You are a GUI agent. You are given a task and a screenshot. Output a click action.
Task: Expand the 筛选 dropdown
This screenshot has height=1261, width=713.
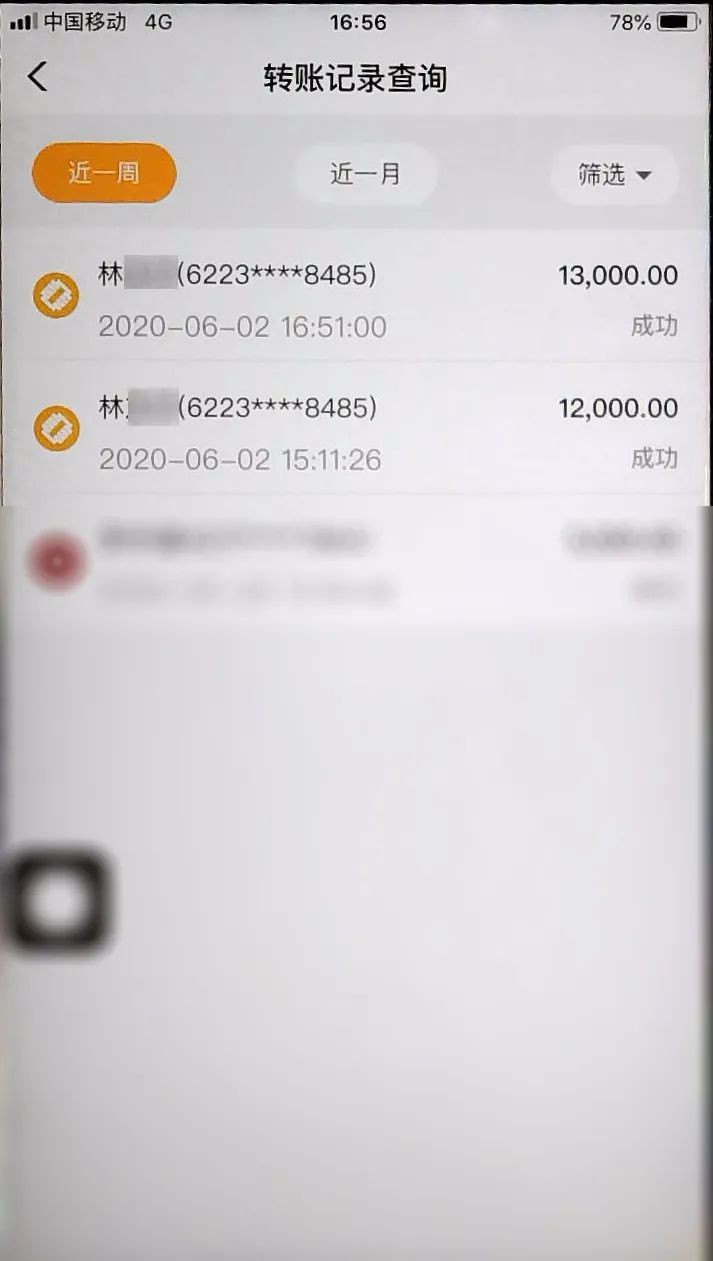pos(614,175)
